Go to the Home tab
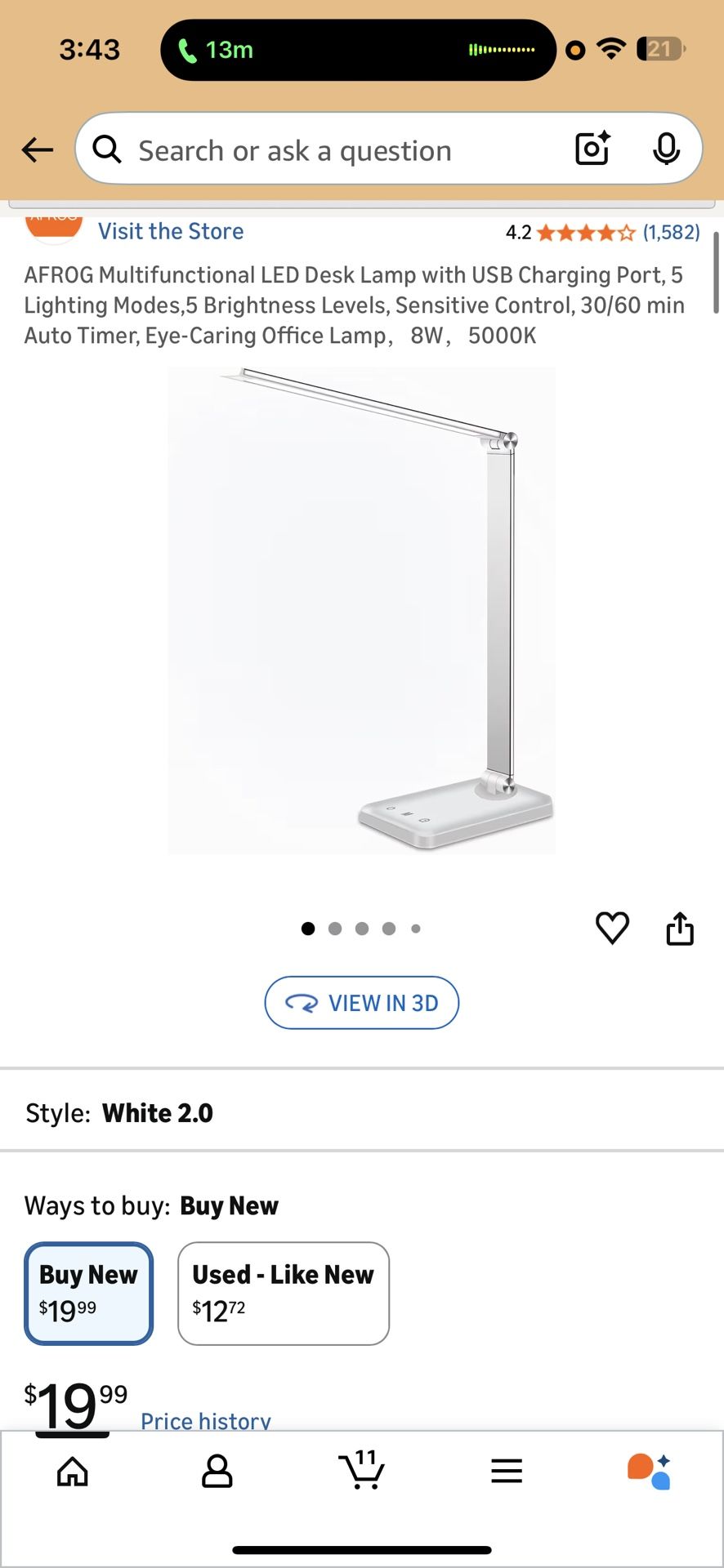The height and width of the screenshot is (1568, 724). pyautogui.click(x=73, y=1472)
